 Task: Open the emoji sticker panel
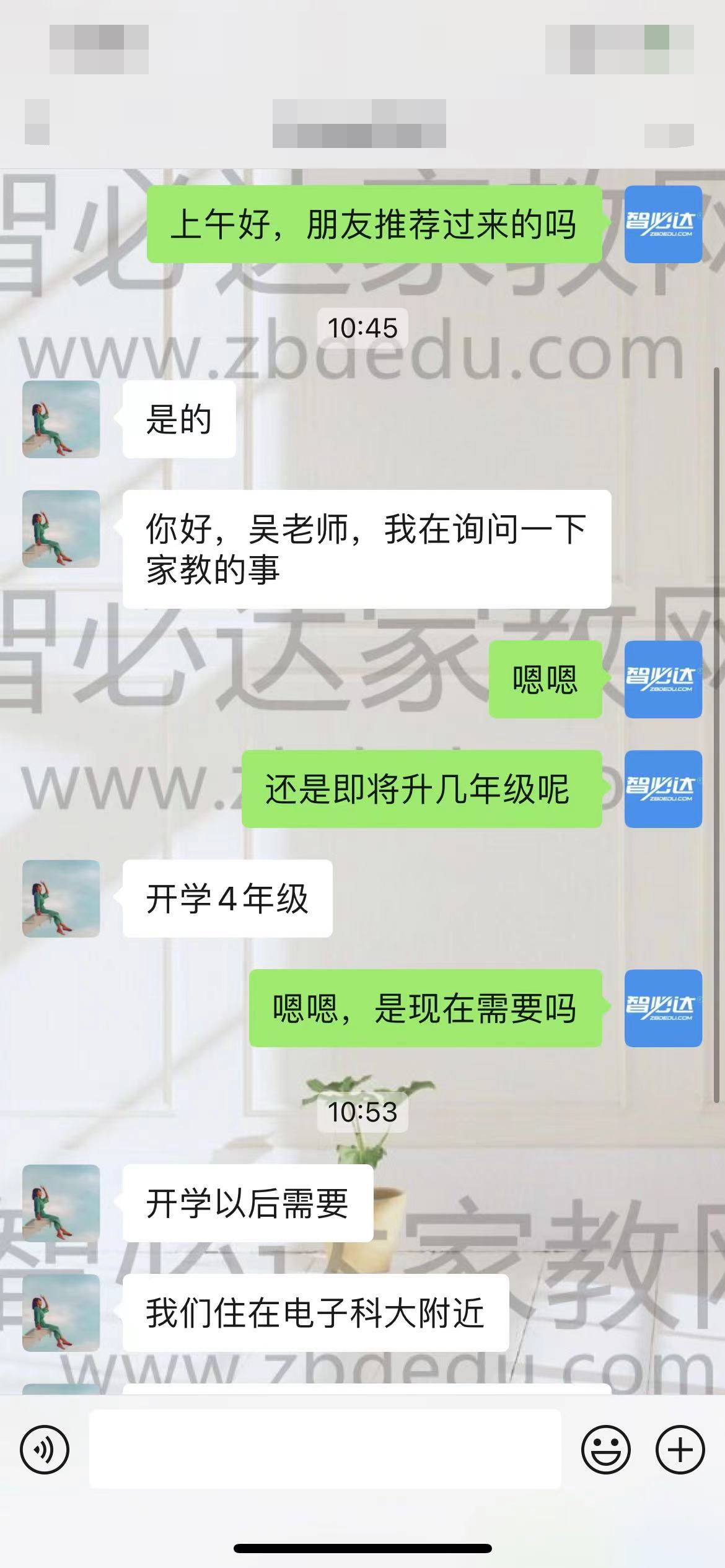coord(605,1450)
